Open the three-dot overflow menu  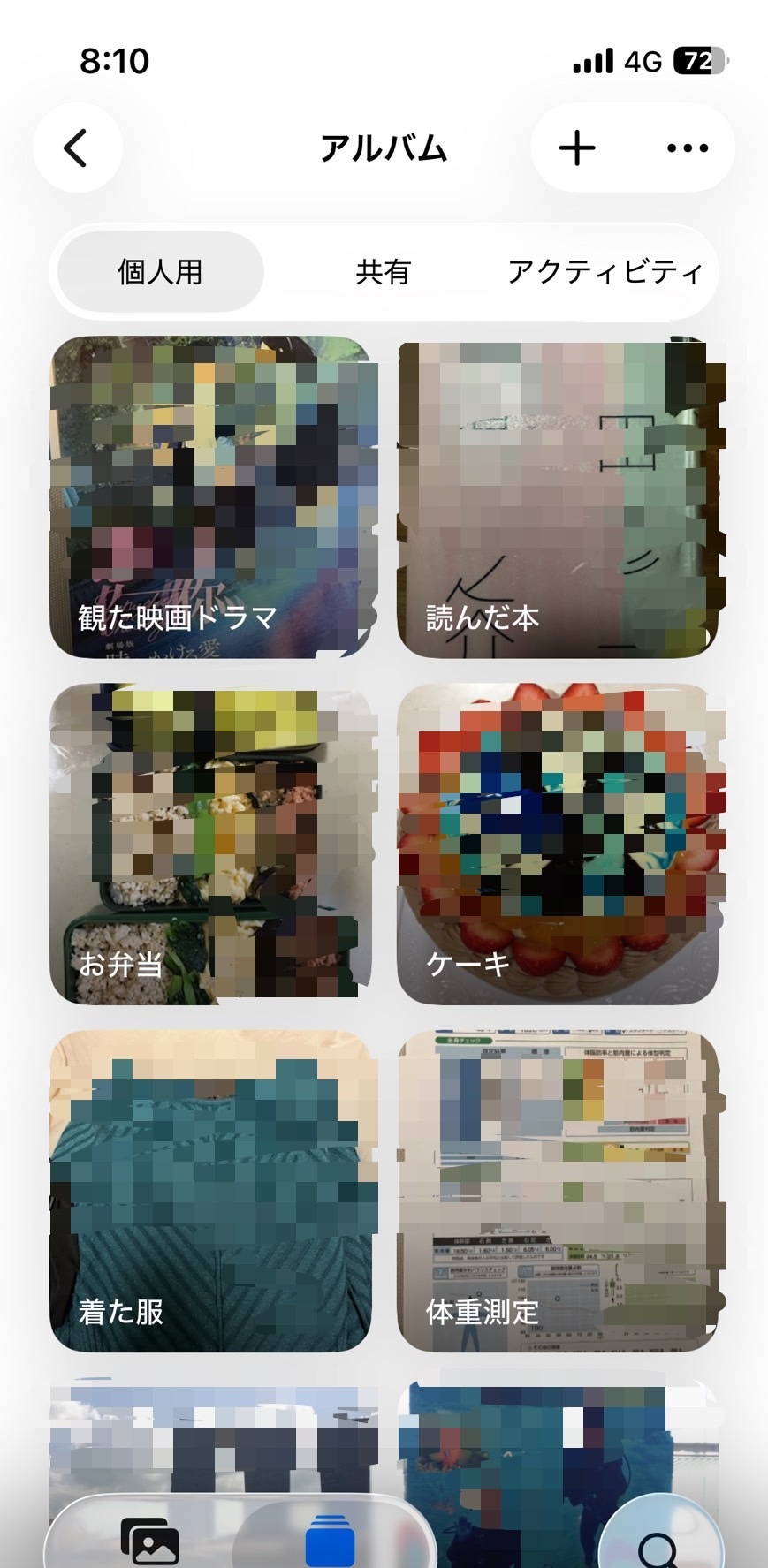click(688, 148)
